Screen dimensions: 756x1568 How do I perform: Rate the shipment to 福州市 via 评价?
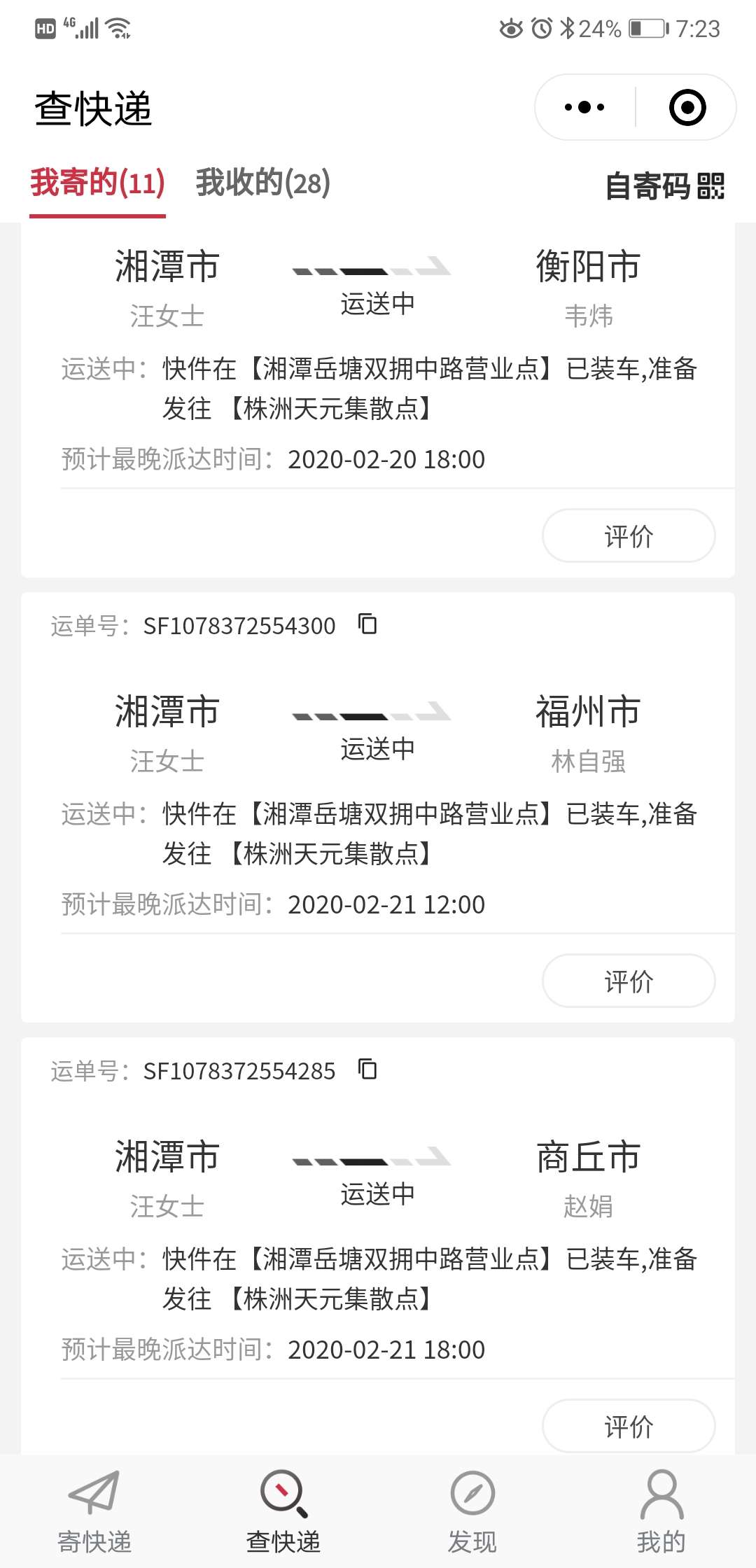coord(628,981)
